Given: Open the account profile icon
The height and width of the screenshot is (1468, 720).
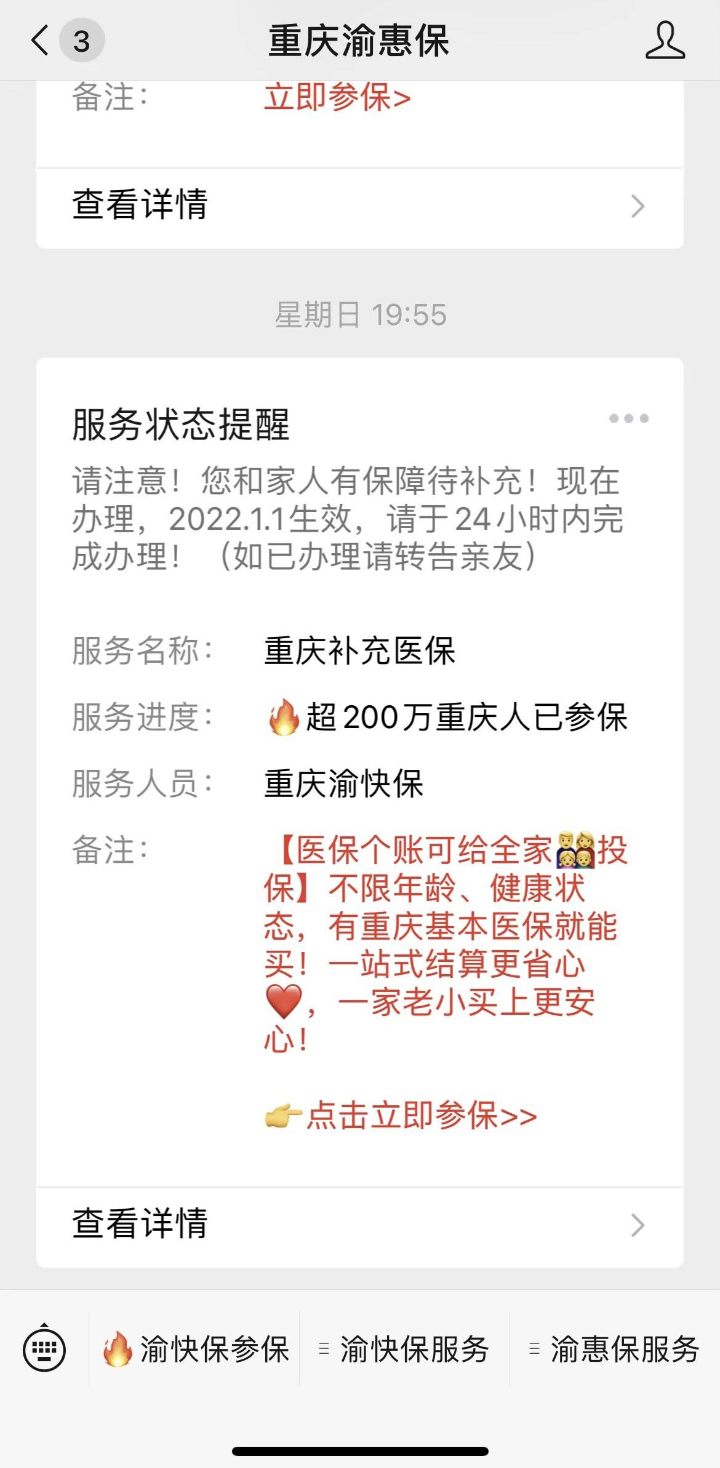Looking at the screenshot, I should pos(665,41).
